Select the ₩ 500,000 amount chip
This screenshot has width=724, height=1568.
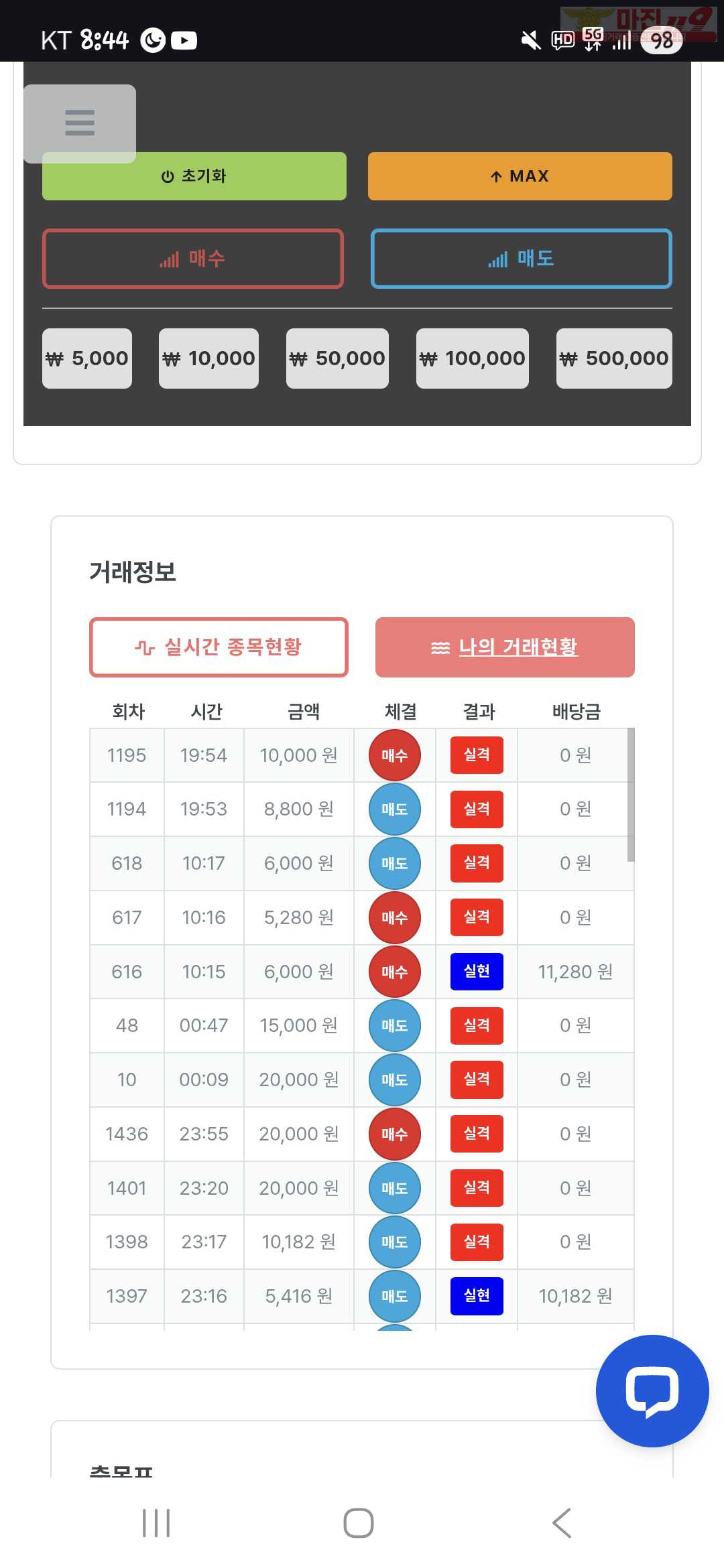[614, 358]
